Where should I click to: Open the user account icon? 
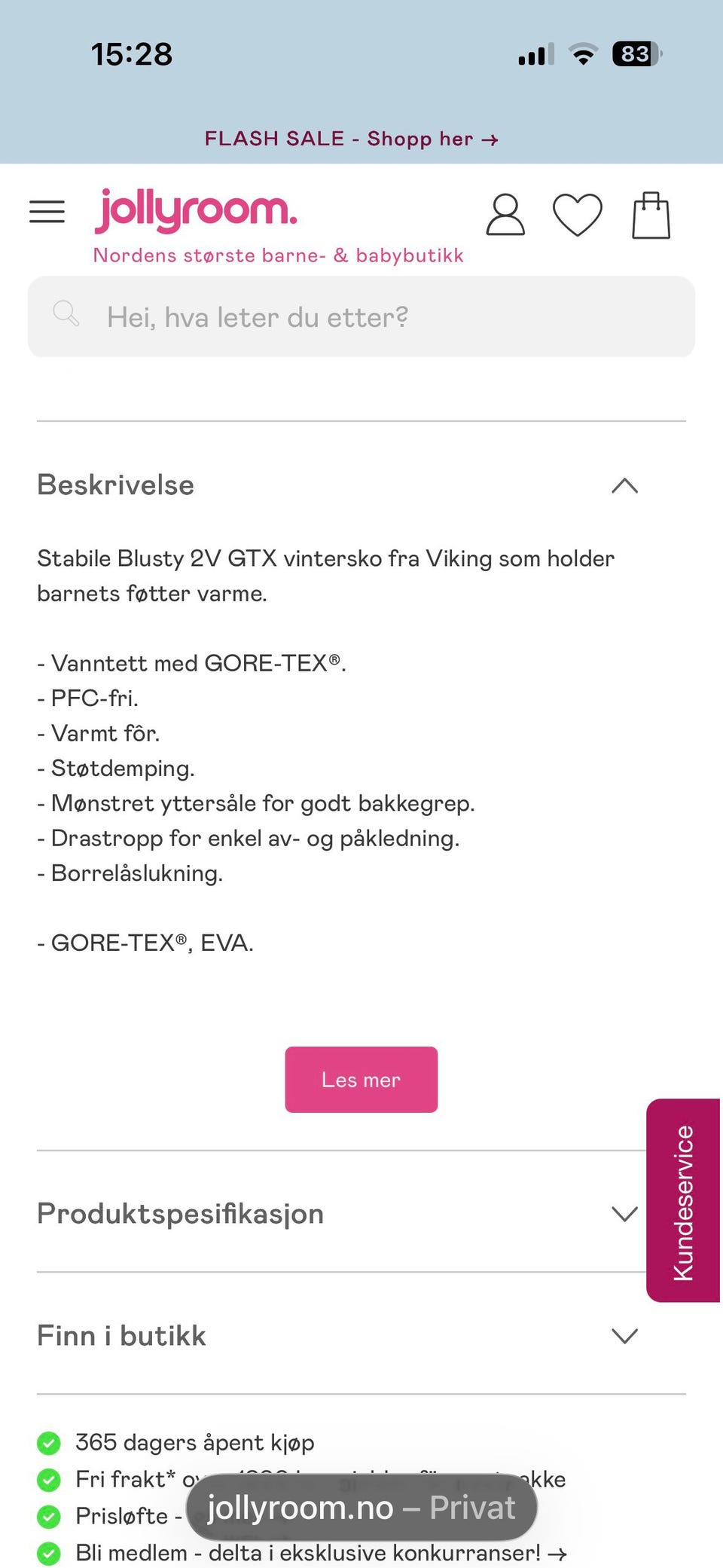[x=505, y=214]
